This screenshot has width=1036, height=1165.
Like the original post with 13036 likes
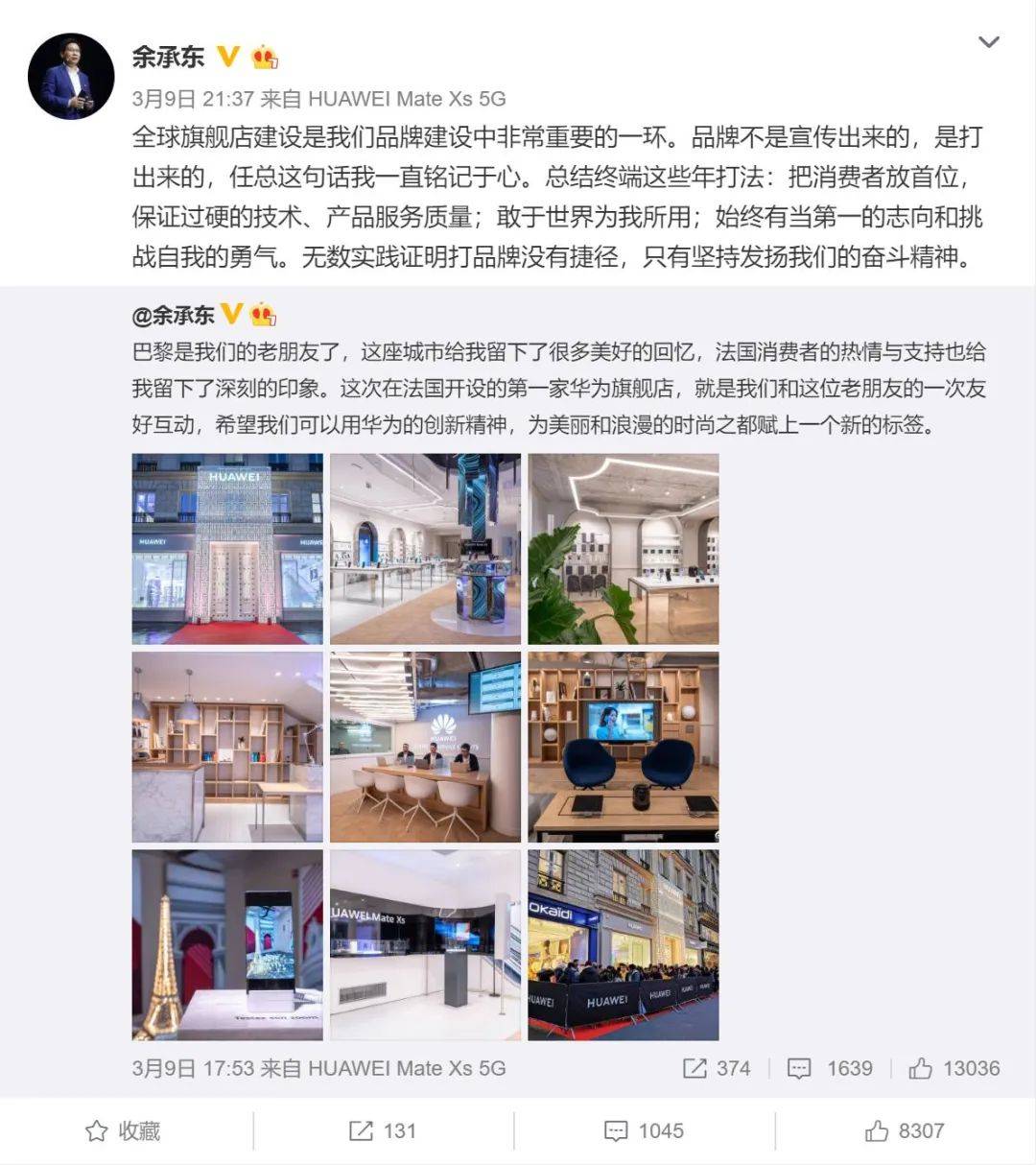click(954, 1068)
